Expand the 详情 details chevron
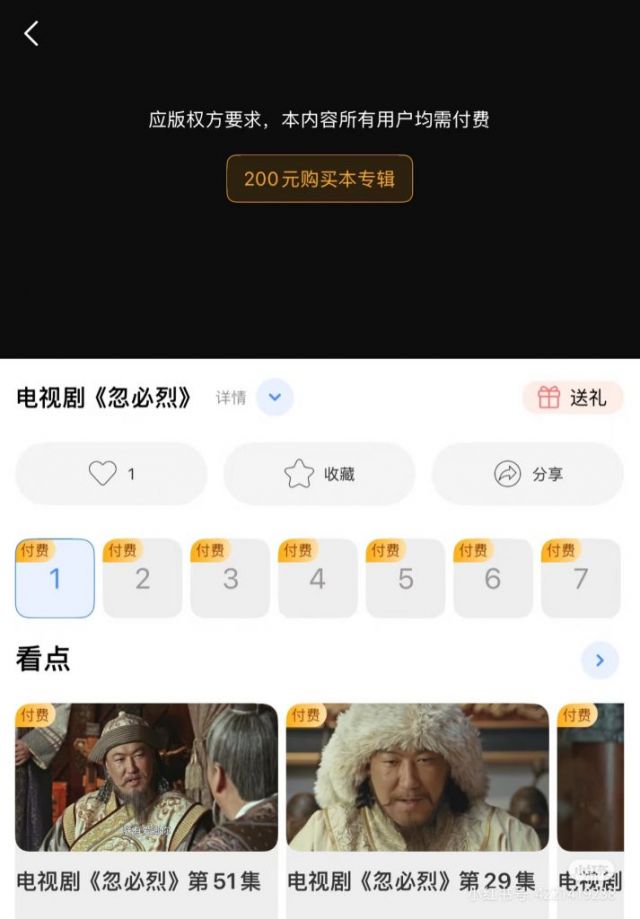This screenshot has height=919, width=640. (275, 397)
